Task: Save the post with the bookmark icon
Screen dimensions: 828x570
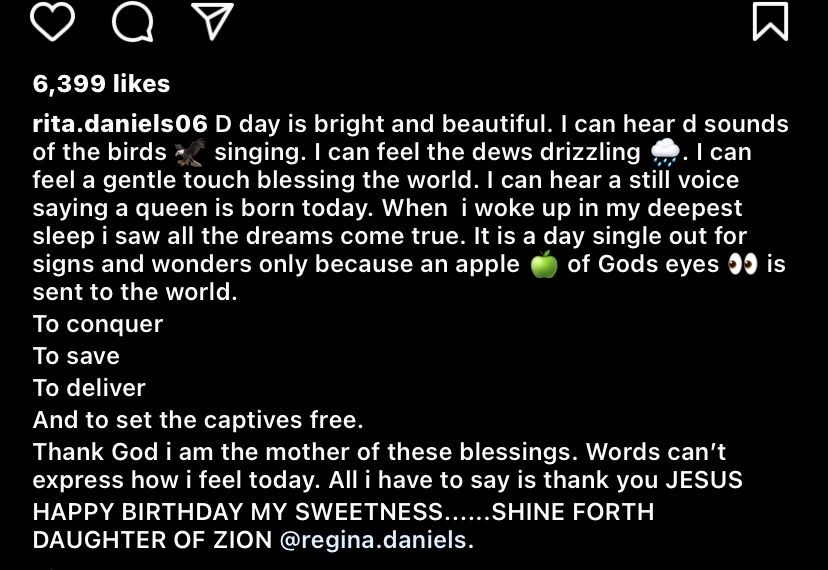Action: [770, 21]
